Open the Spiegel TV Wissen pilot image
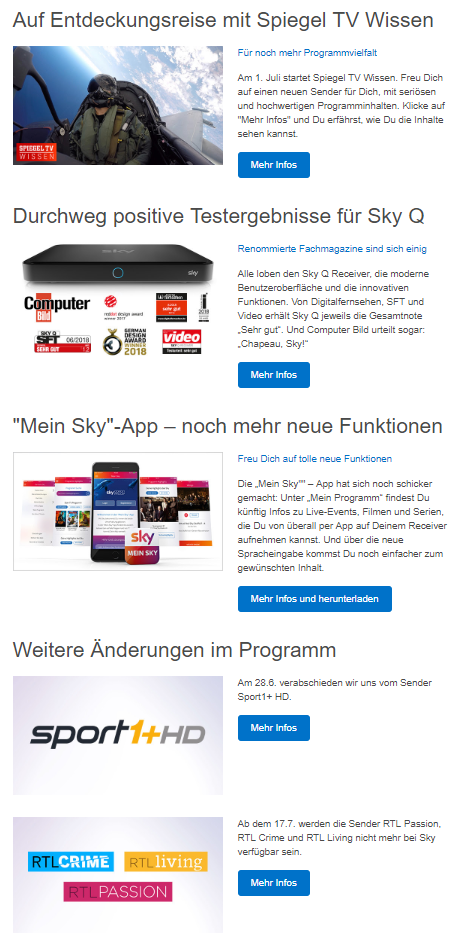Viewport: 463px width, 933px height. (118, 105)
